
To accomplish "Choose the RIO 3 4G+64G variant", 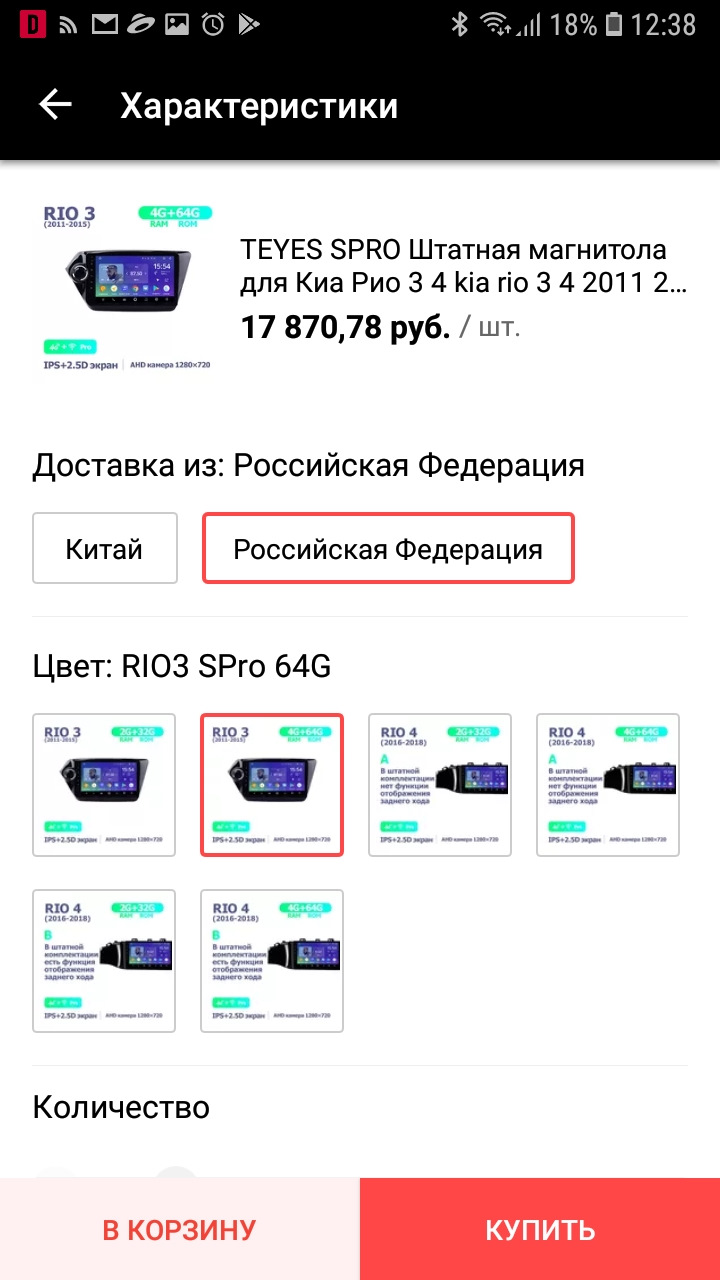I will pos(272,785).
